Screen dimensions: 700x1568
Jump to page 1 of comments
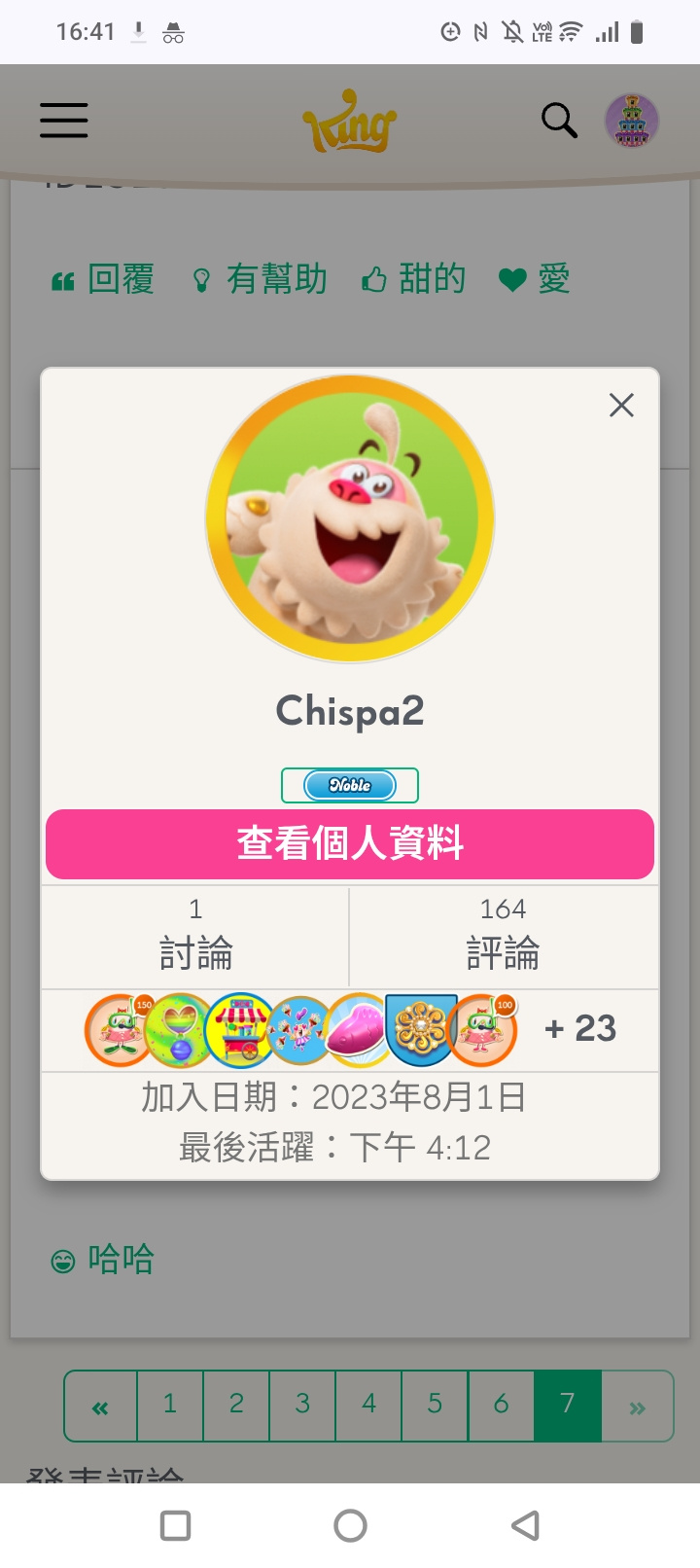(x=170, y=1405)
